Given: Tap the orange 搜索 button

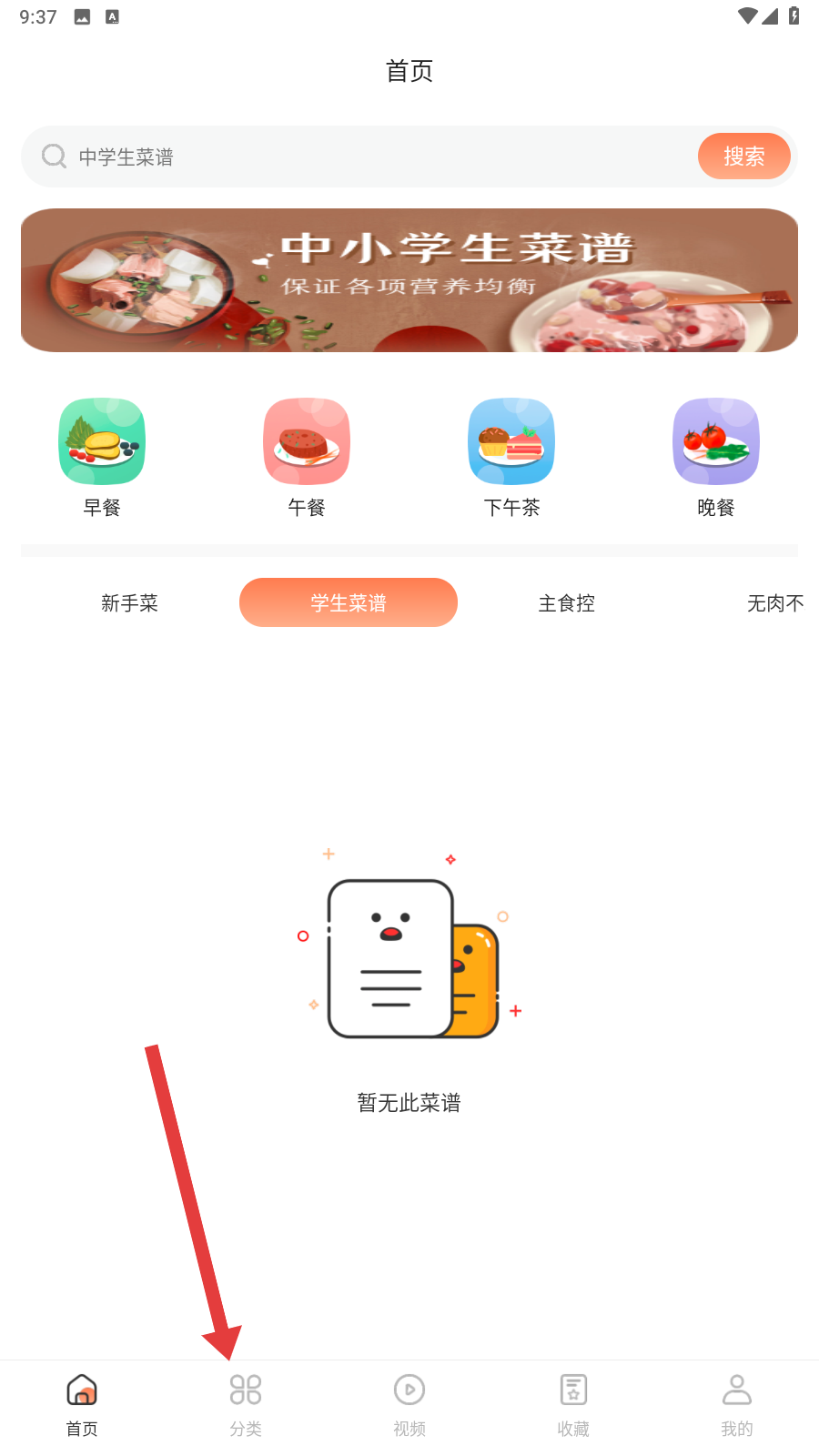Looking at the screenshot, I should pos(743,157).
